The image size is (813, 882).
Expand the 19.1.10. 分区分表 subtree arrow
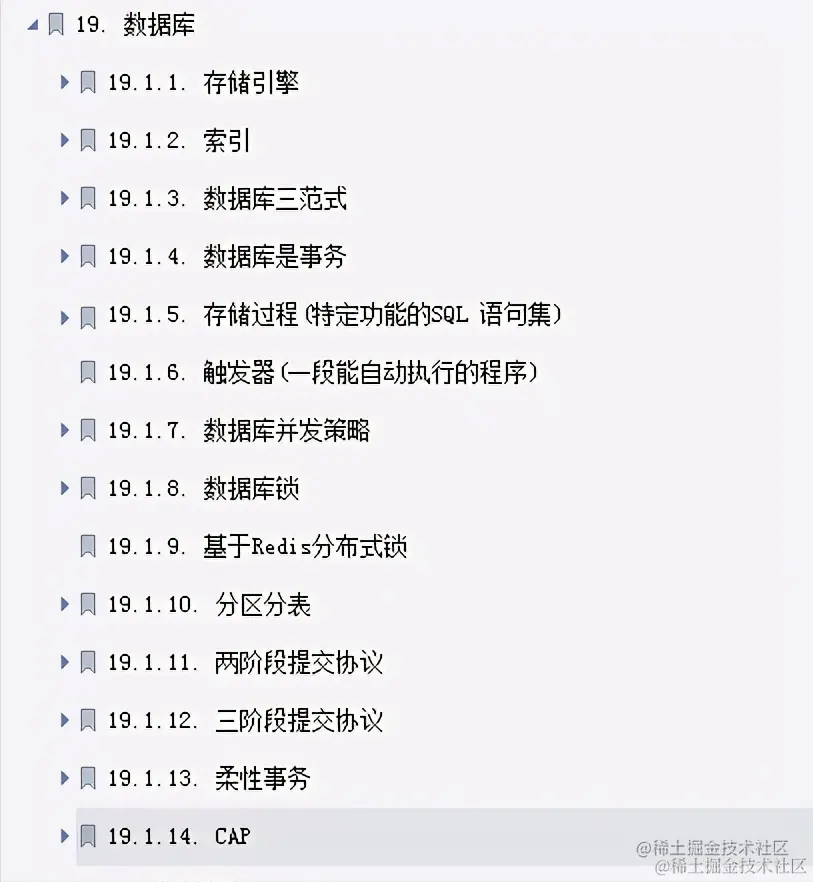pyautogui.click(x=65, y=604)
